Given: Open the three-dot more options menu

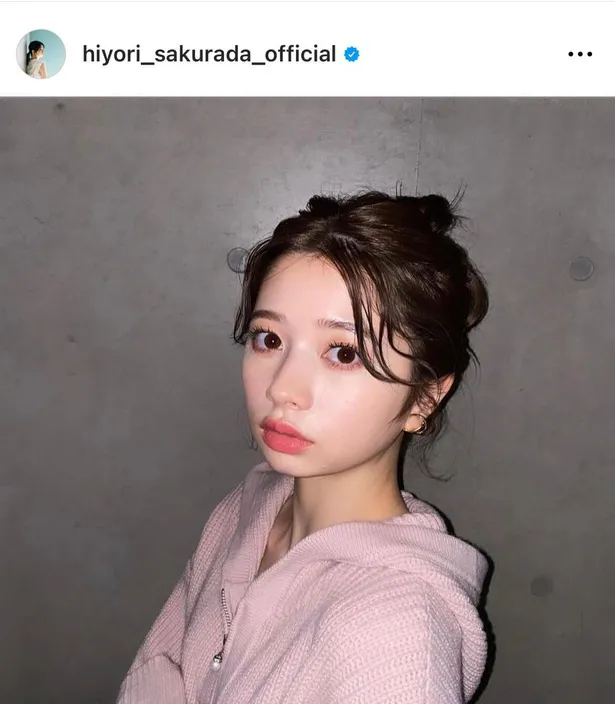Looking at the screenshot, I should (579, 54).
